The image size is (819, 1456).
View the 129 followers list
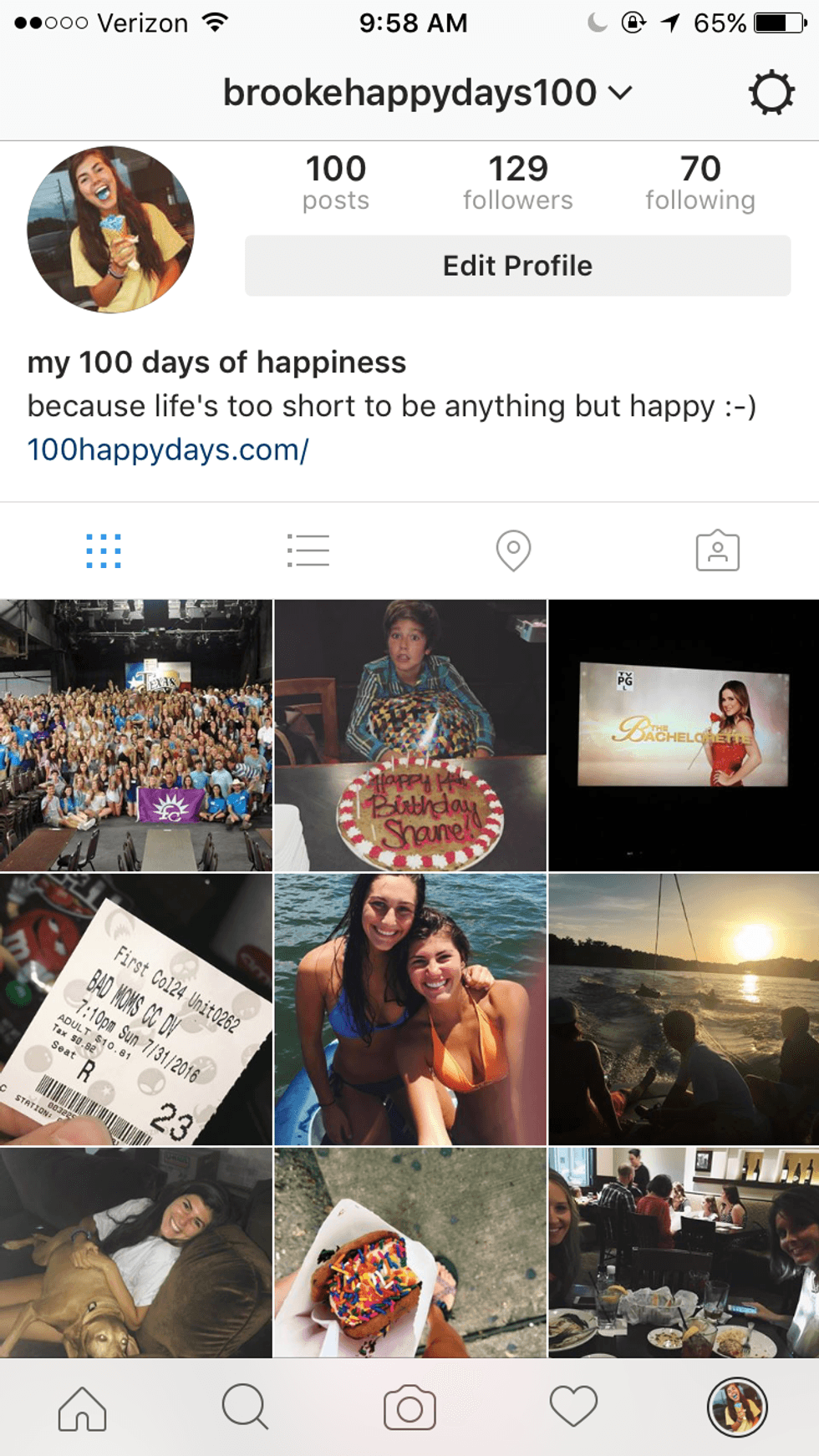pyautogui.click(x=517, y=182)
